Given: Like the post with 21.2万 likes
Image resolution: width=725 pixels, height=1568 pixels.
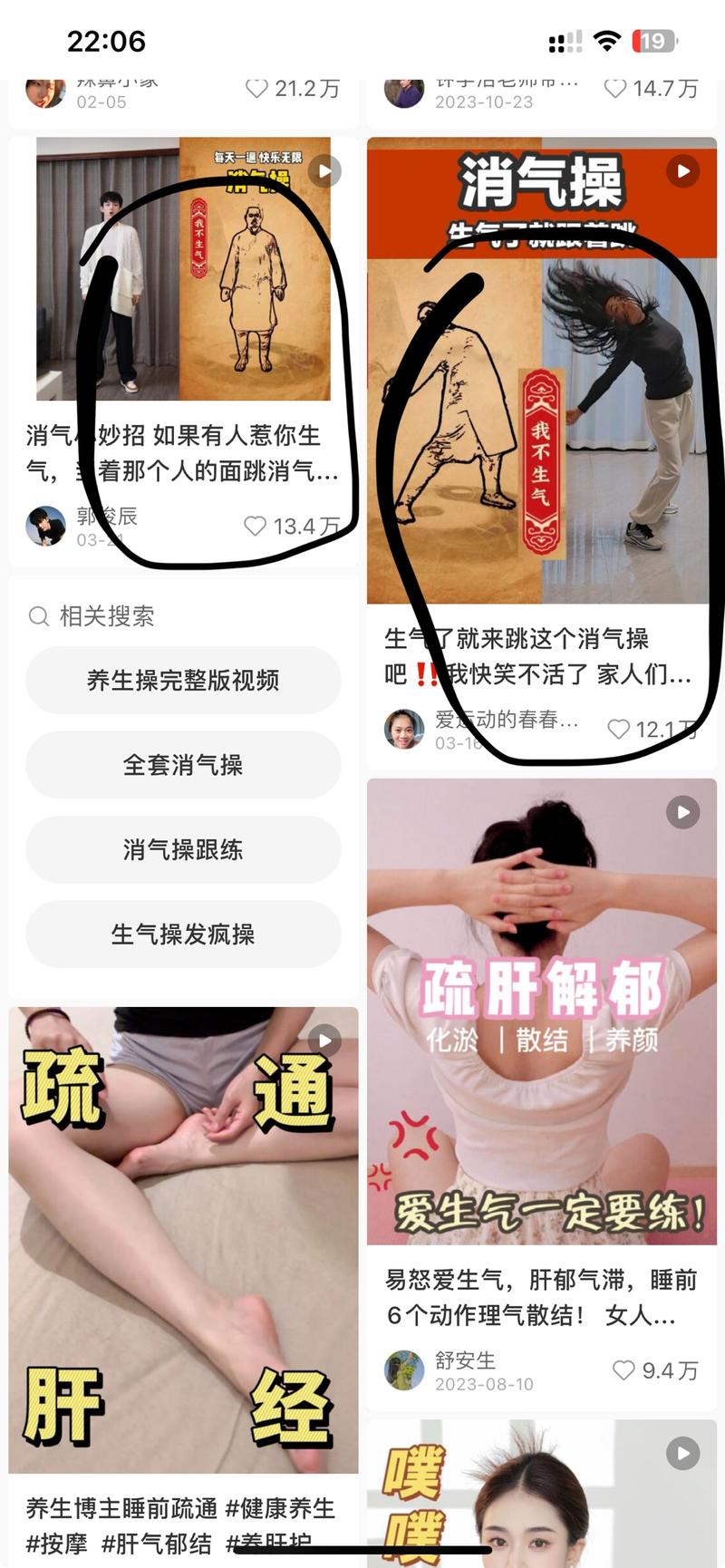Looking at the screenshot, I should click(x=257, y=89).
